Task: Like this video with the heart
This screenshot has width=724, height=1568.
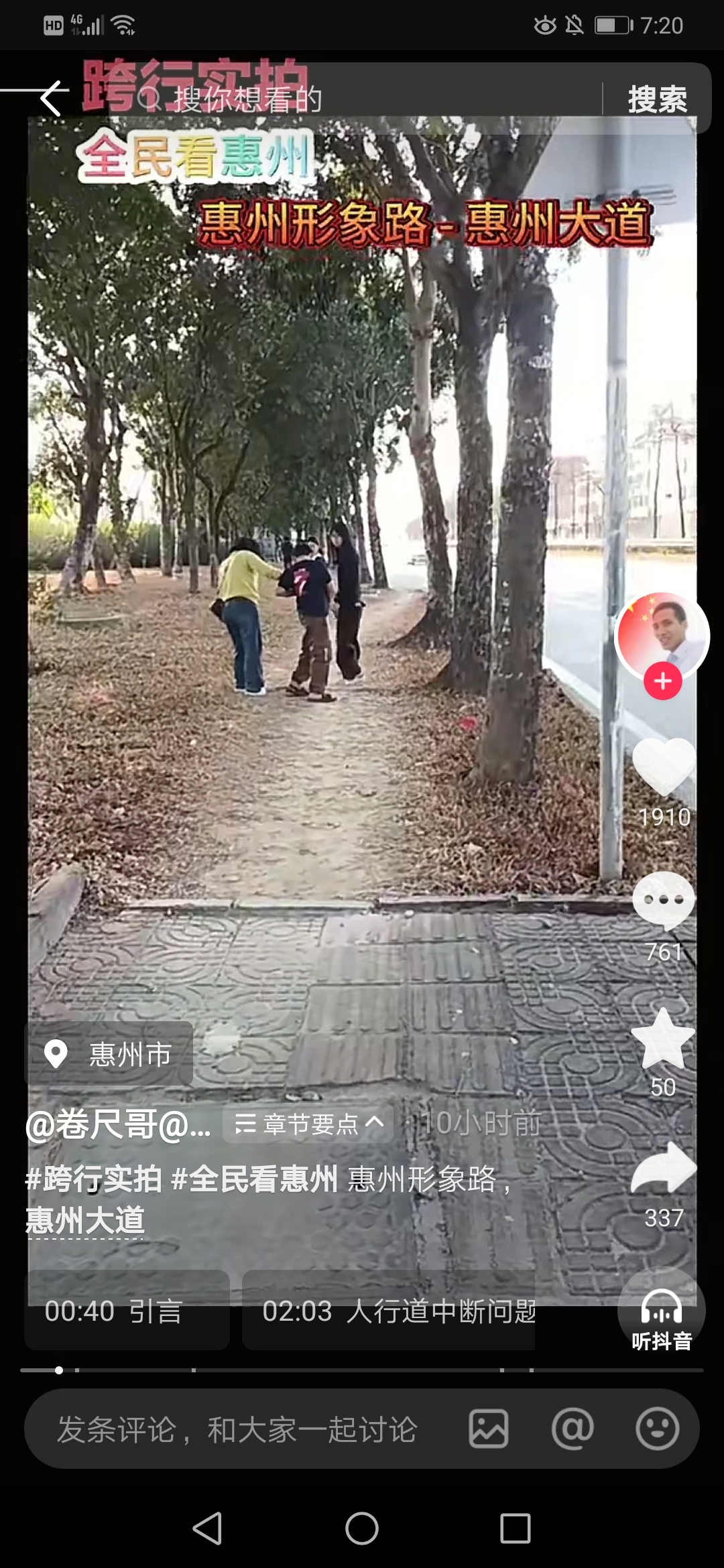Action: pos(663,767)
